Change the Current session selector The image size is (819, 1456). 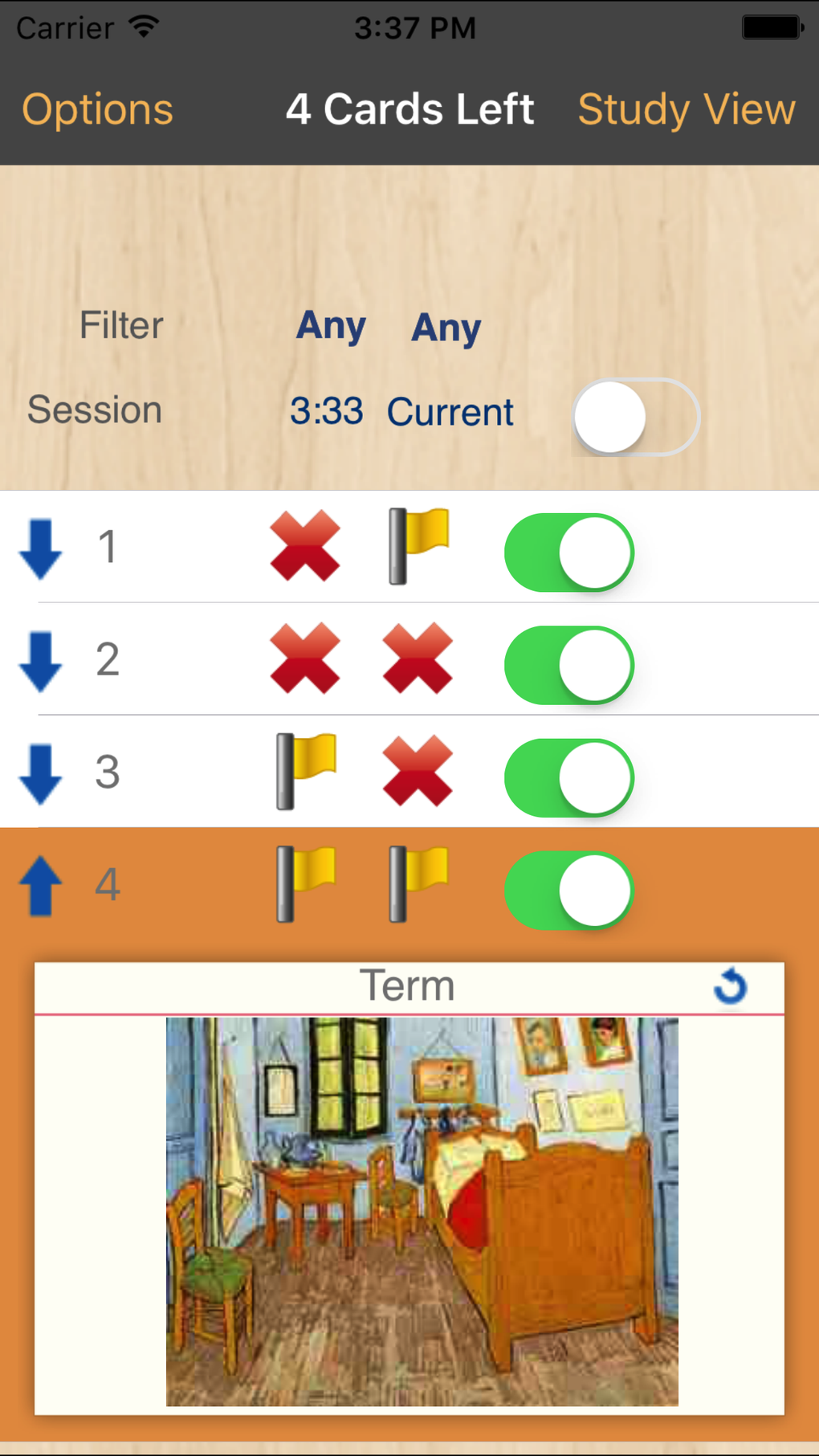[450, 412]
